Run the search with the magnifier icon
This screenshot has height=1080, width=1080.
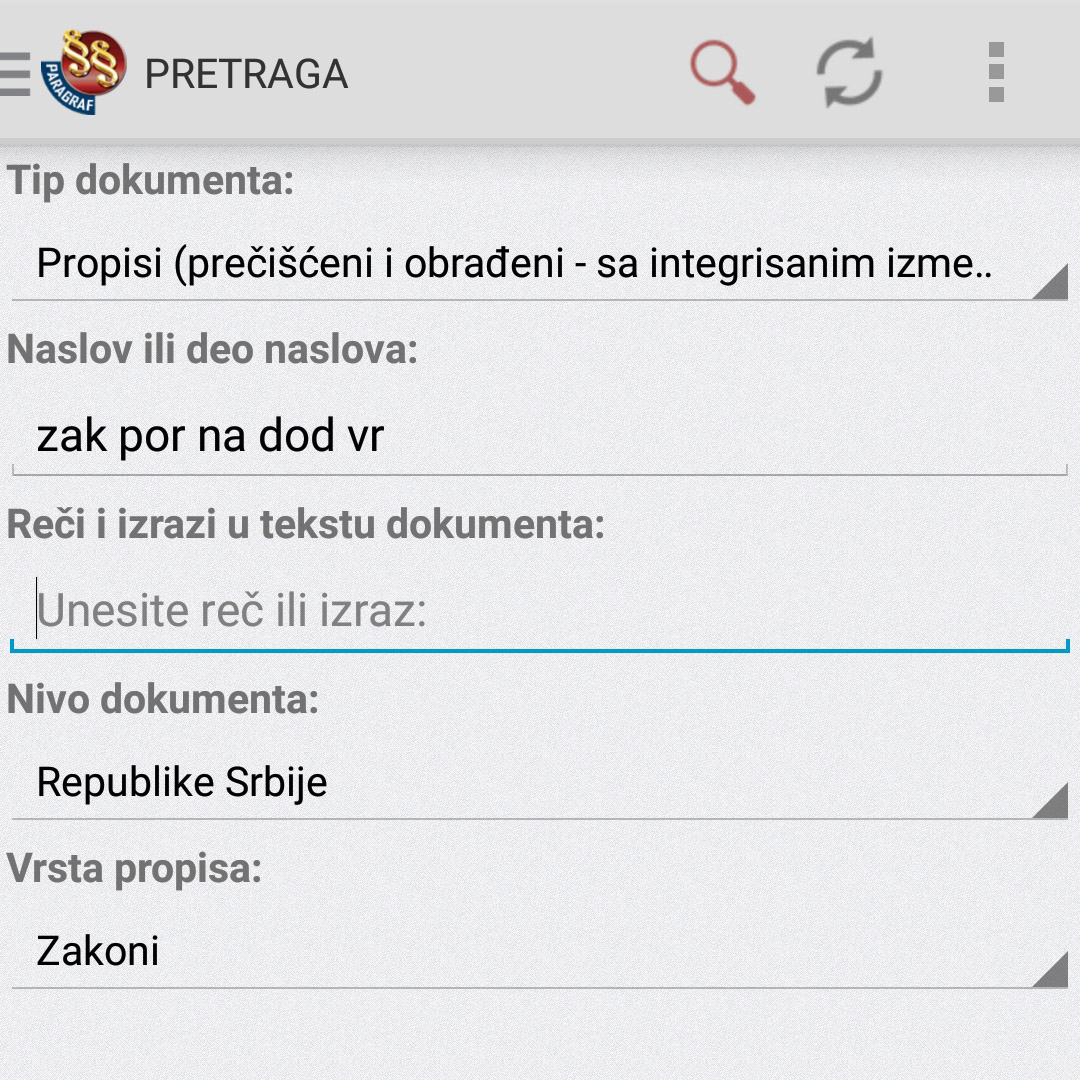tap(722, 73)
